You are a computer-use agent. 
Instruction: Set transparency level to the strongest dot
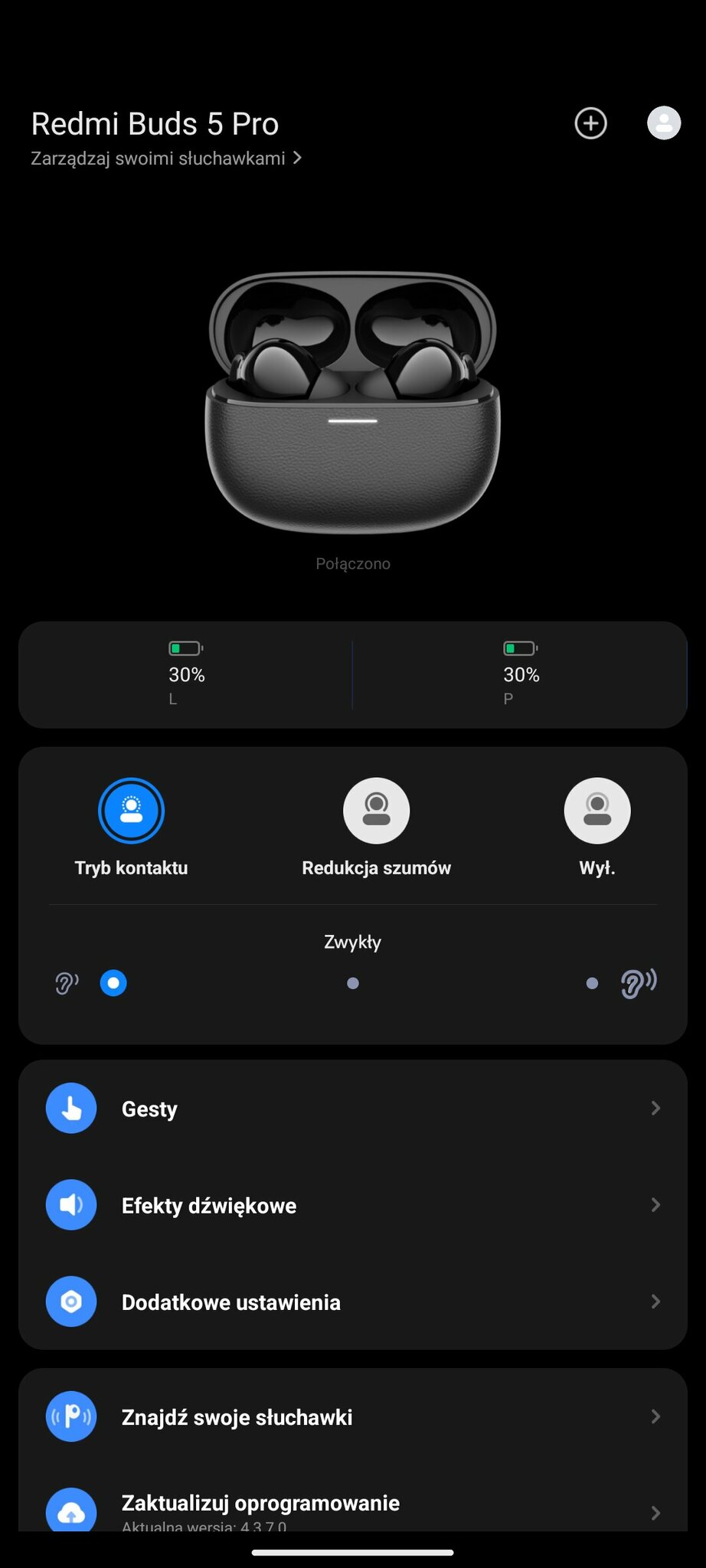click(x=592, y=983)
